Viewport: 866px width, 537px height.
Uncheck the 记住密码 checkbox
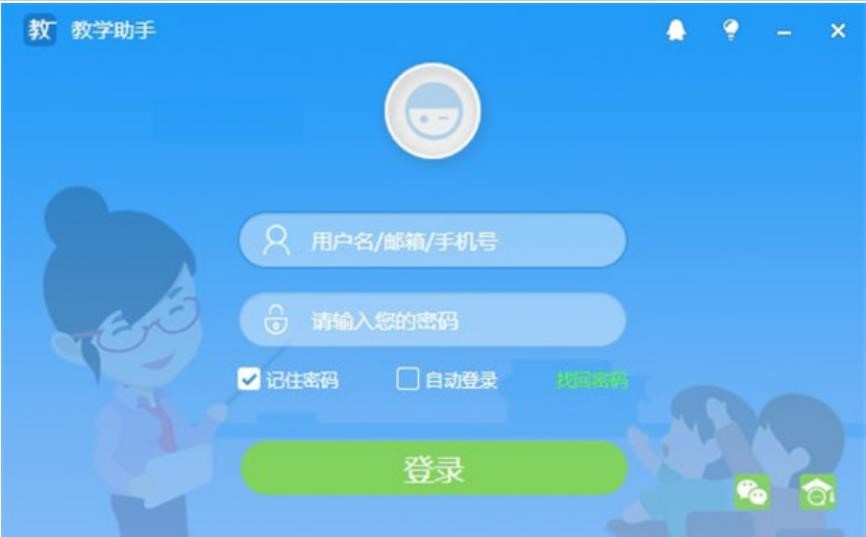(x=249, y=379)
